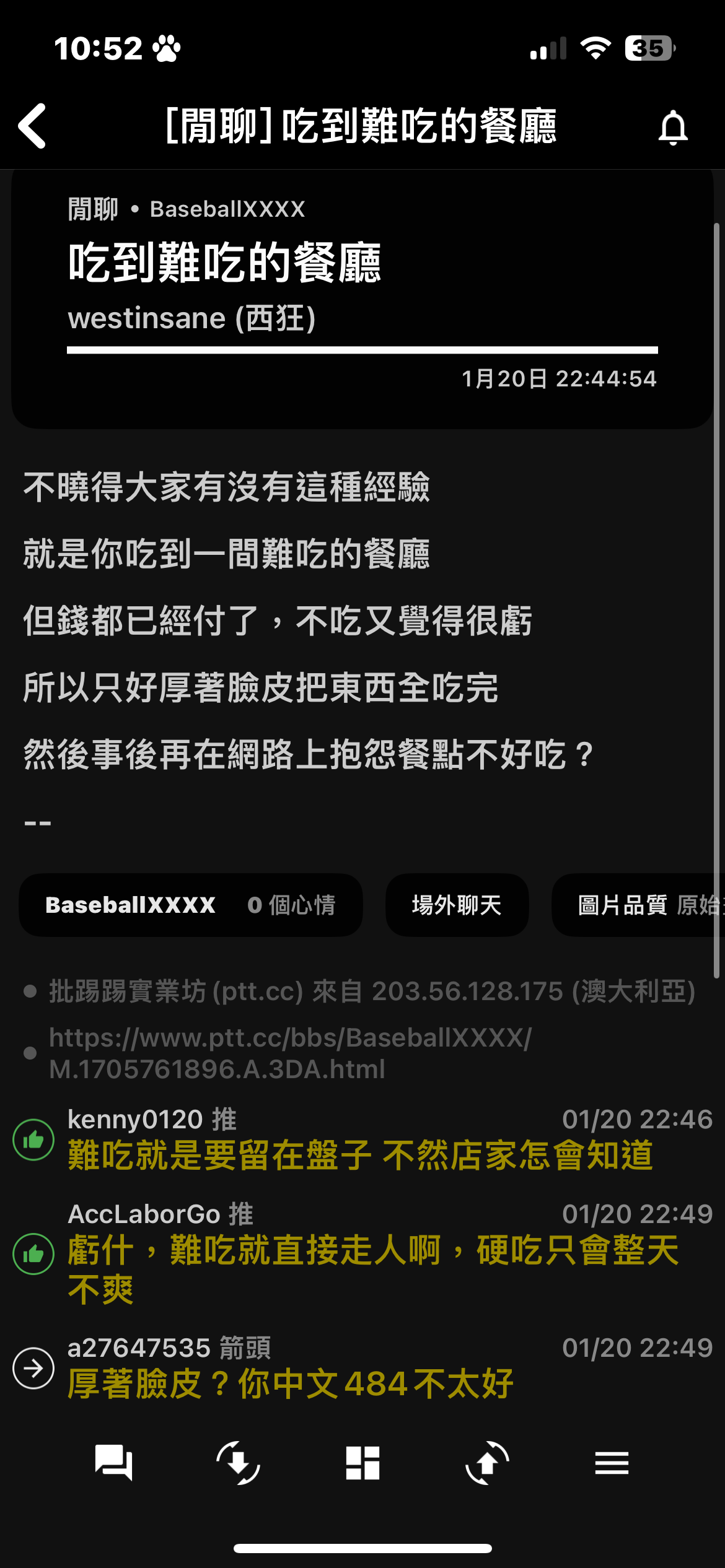Select the 場外聊天 chip
This screenshot has width=725, height=1568.
(457, 905)
